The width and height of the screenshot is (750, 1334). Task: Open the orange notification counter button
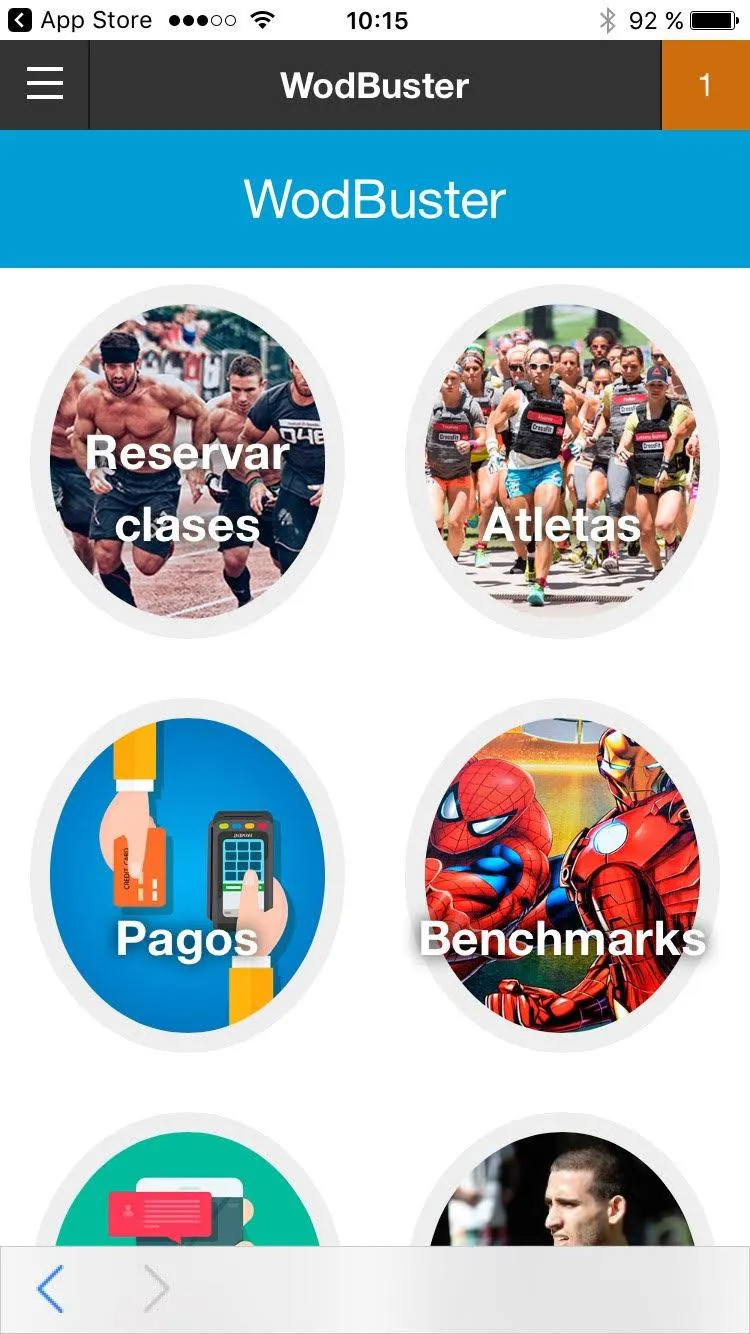705,85
